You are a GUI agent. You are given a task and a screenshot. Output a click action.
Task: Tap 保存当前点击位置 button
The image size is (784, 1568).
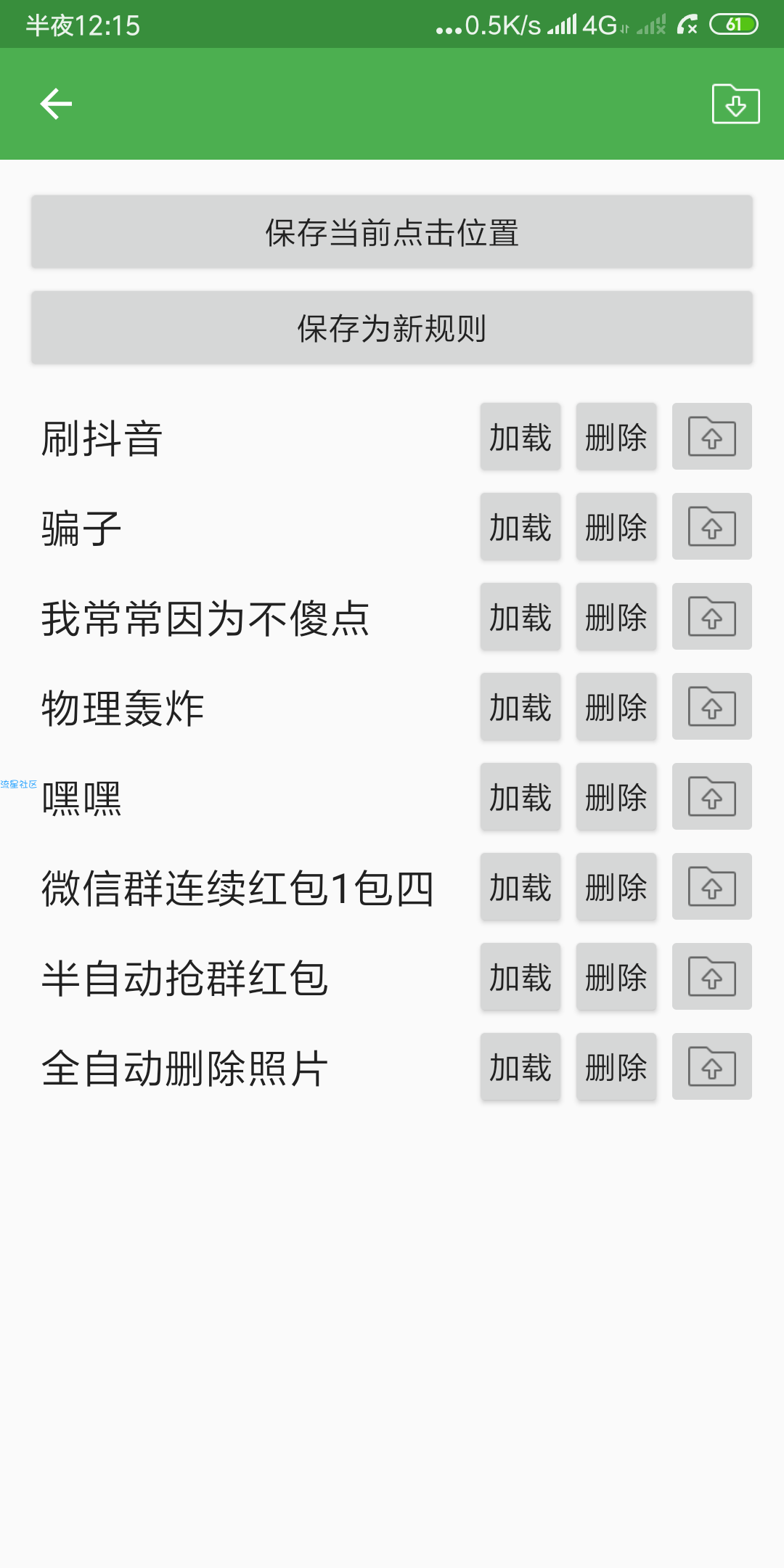point(392,232)
